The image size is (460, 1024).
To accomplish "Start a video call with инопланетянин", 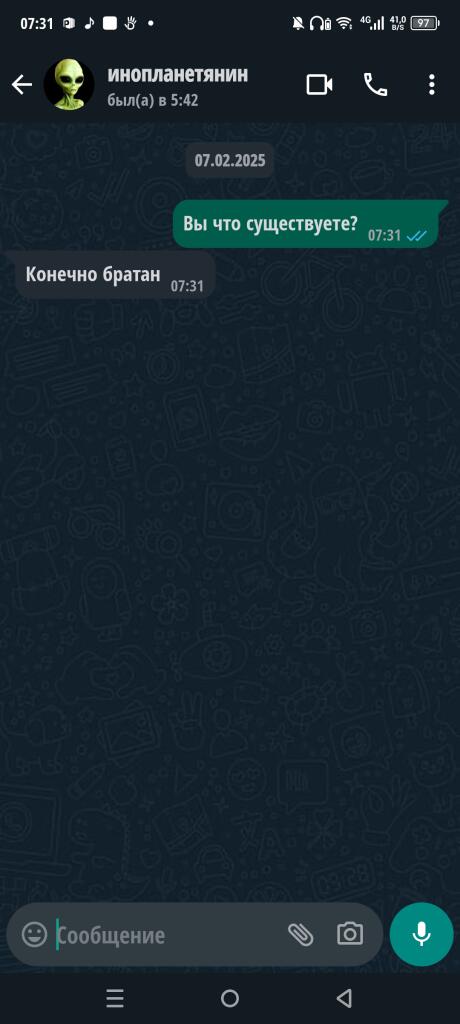I will click(x=320, y=85).
